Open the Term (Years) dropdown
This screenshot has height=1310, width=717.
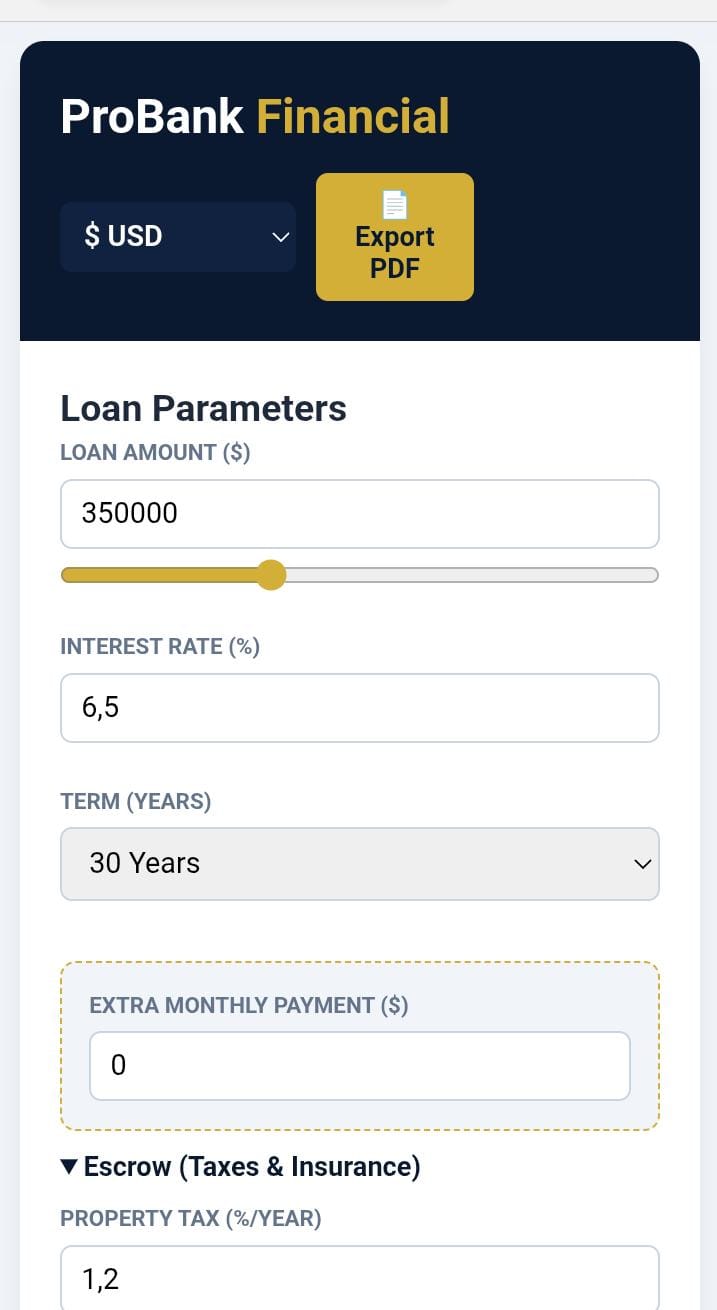click(360, 864)
